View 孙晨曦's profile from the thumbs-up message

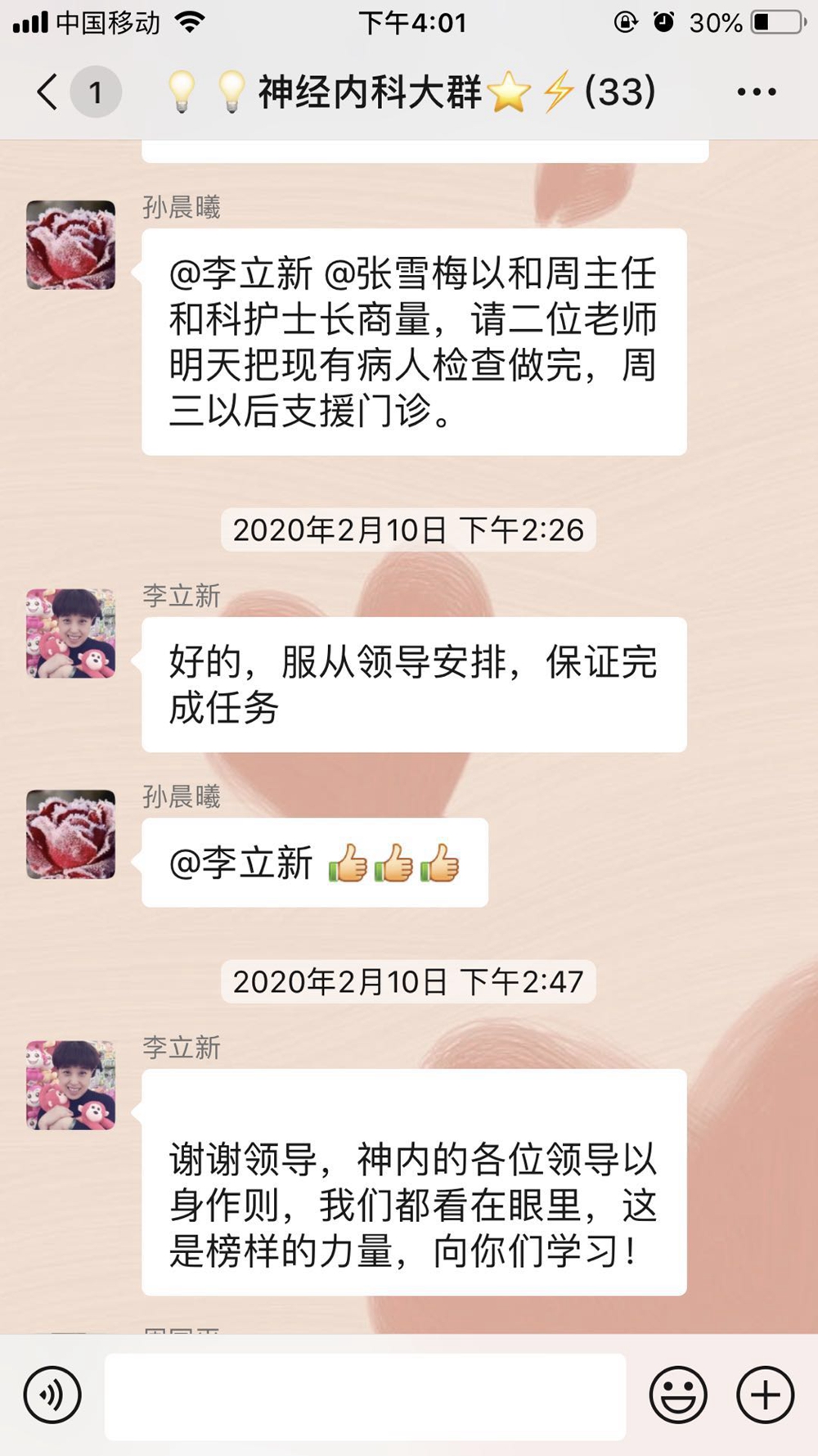71,834
